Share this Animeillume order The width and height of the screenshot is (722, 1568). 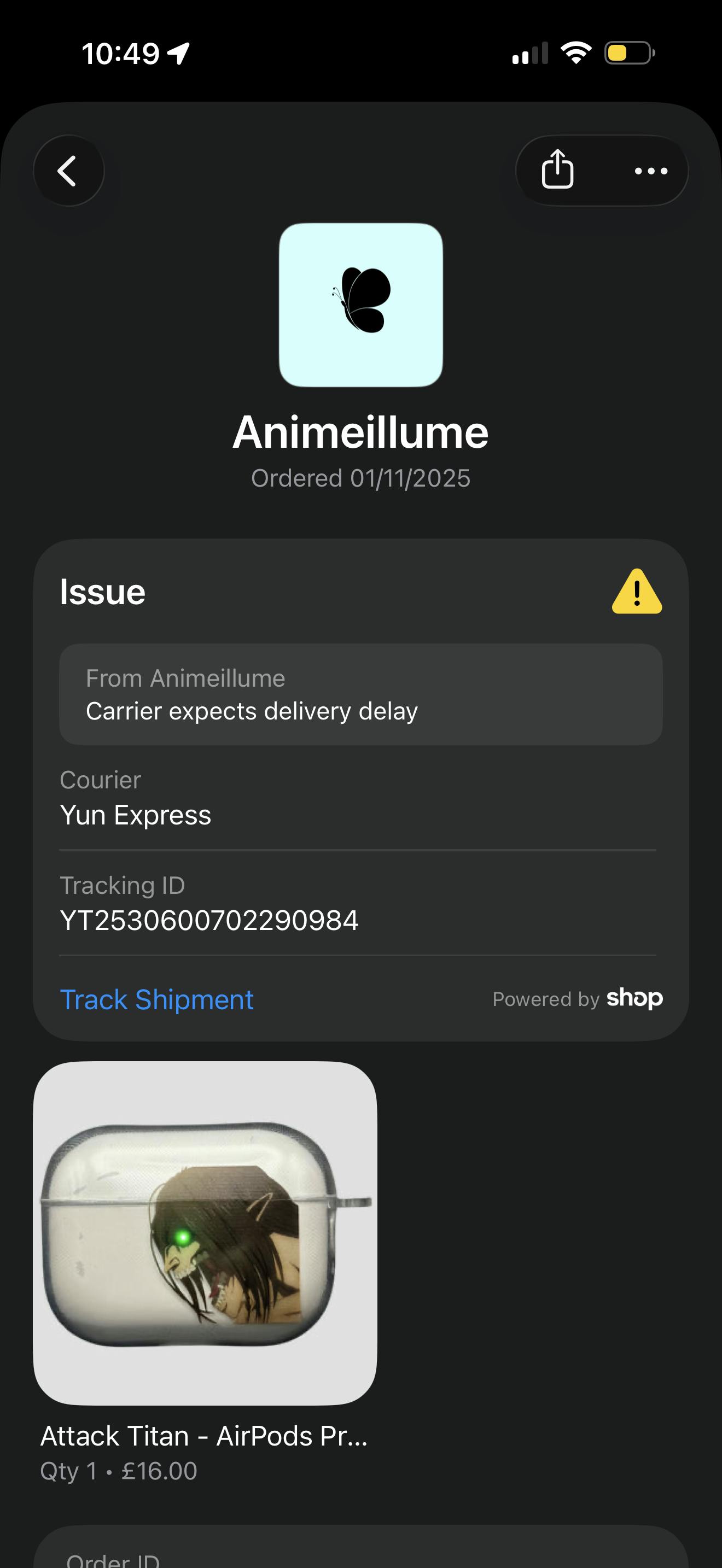coord(557,171)
